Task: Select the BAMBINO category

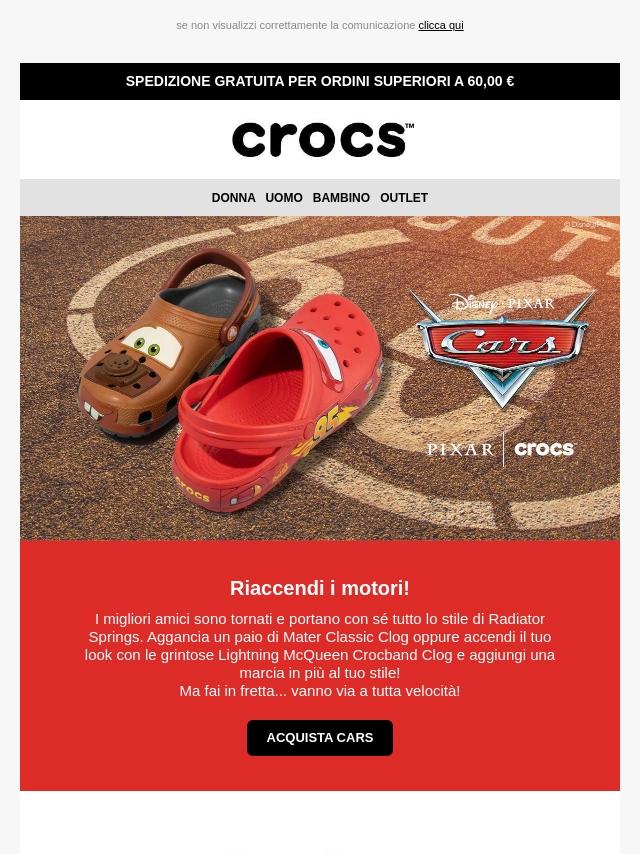Action: tap(341, 198)
